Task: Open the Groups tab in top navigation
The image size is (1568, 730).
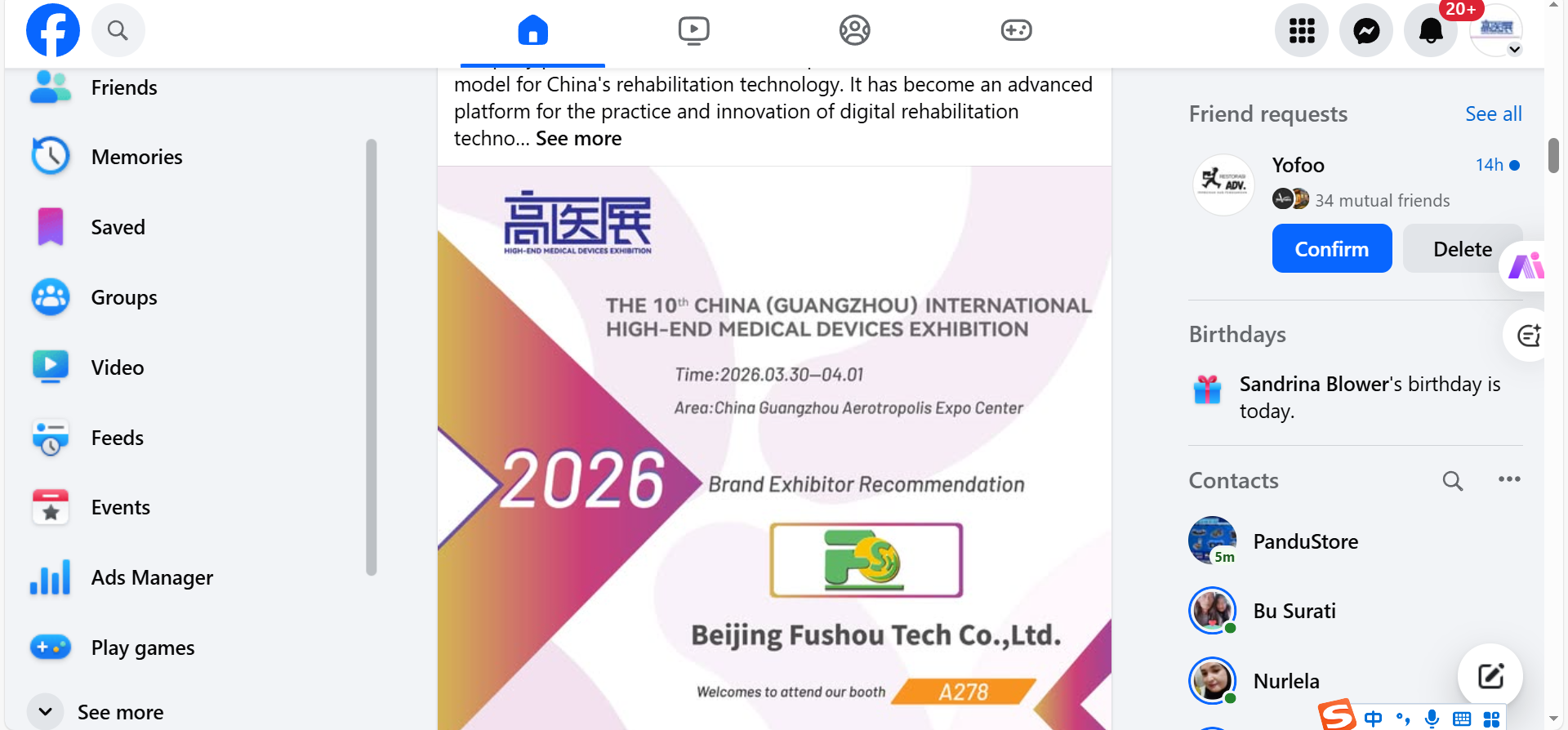Action: click(854, 31)
